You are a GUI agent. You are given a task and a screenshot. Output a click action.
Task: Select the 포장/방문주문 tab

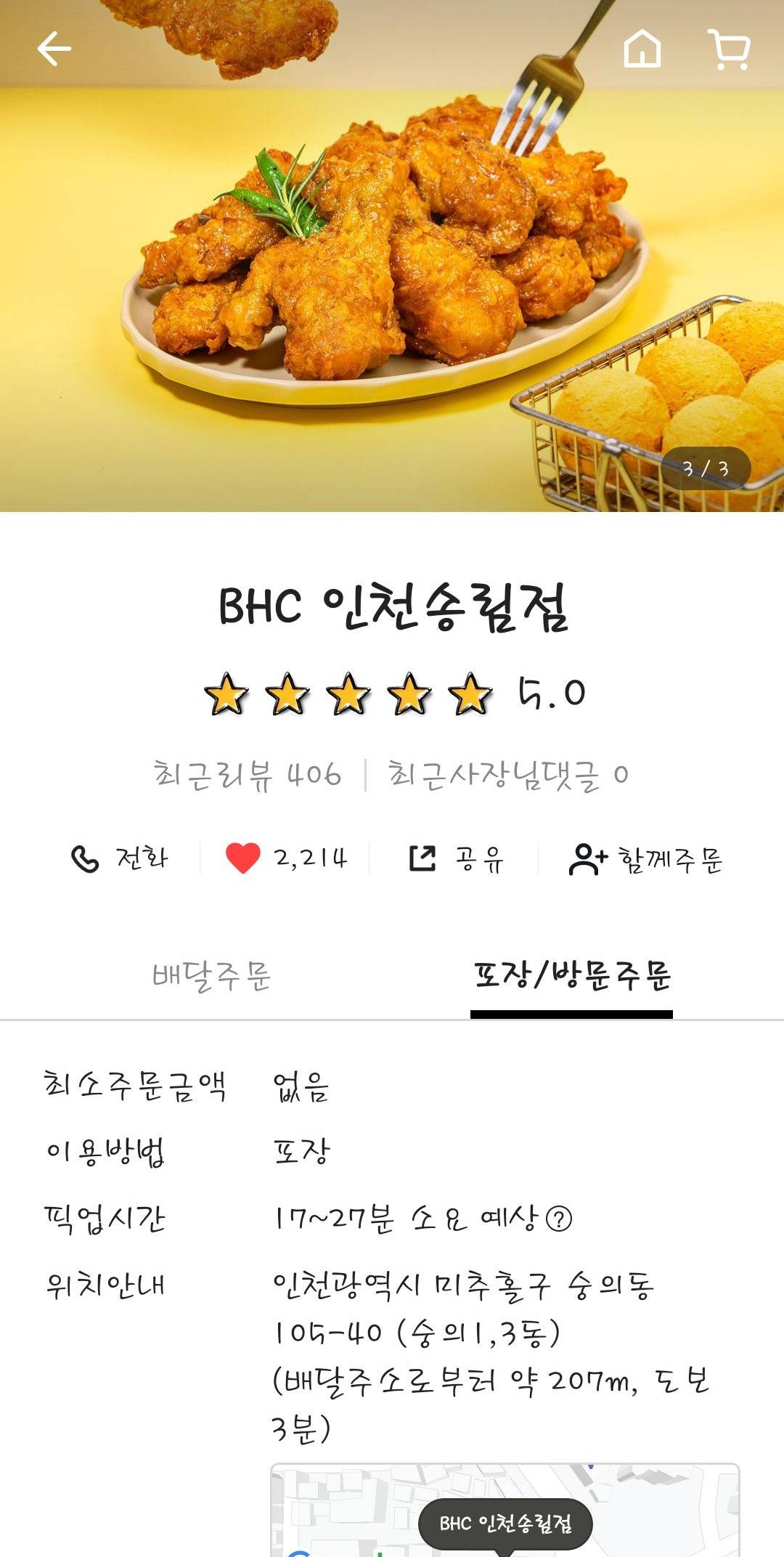[573, 976]
